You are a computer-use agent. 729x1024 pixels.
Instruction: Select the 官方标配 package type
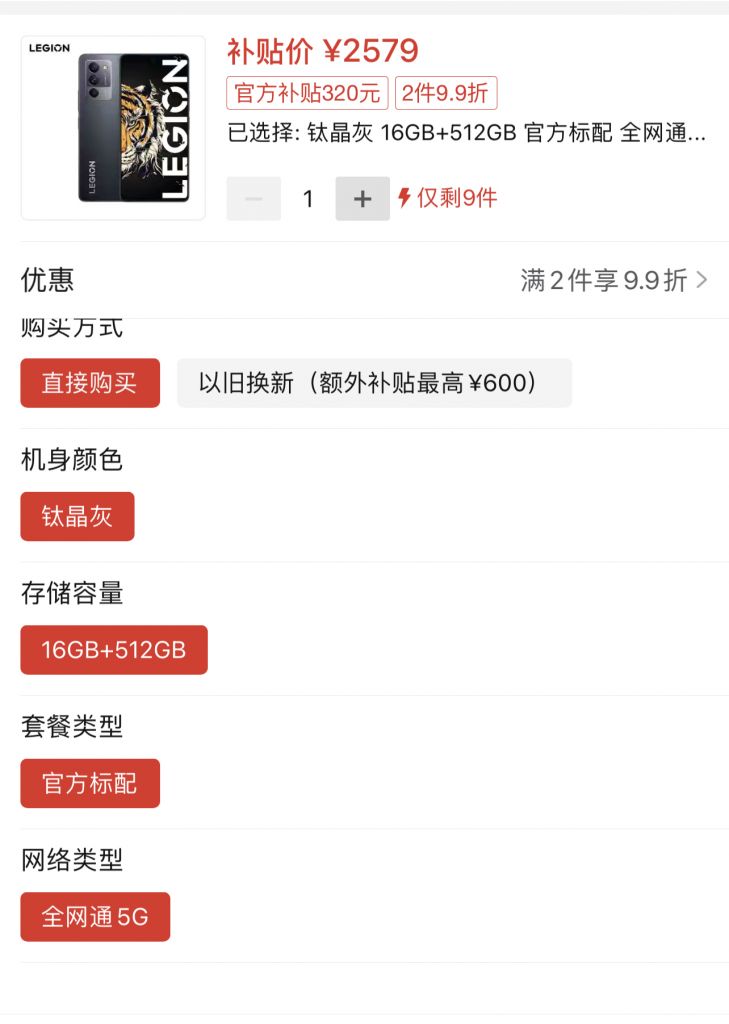(x=90, y=783)
